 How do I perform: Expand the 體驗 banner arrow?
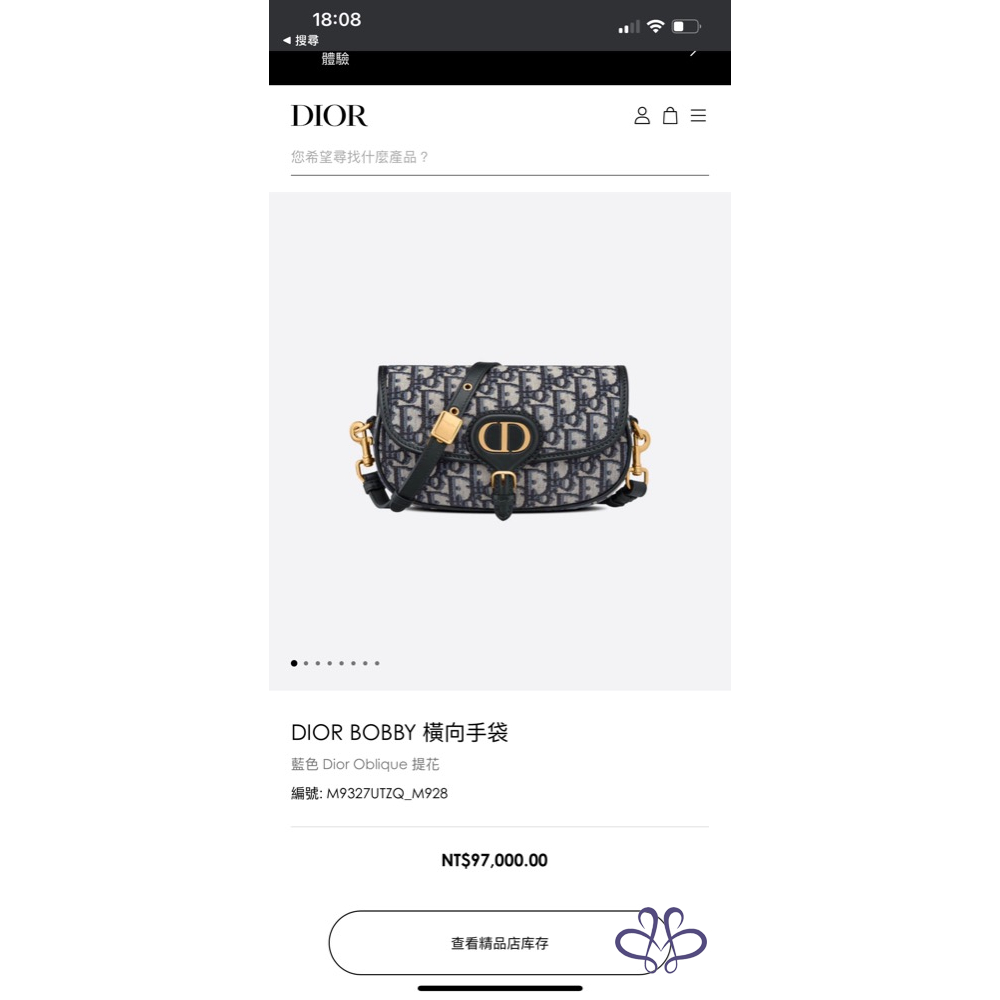click(693, 54)
